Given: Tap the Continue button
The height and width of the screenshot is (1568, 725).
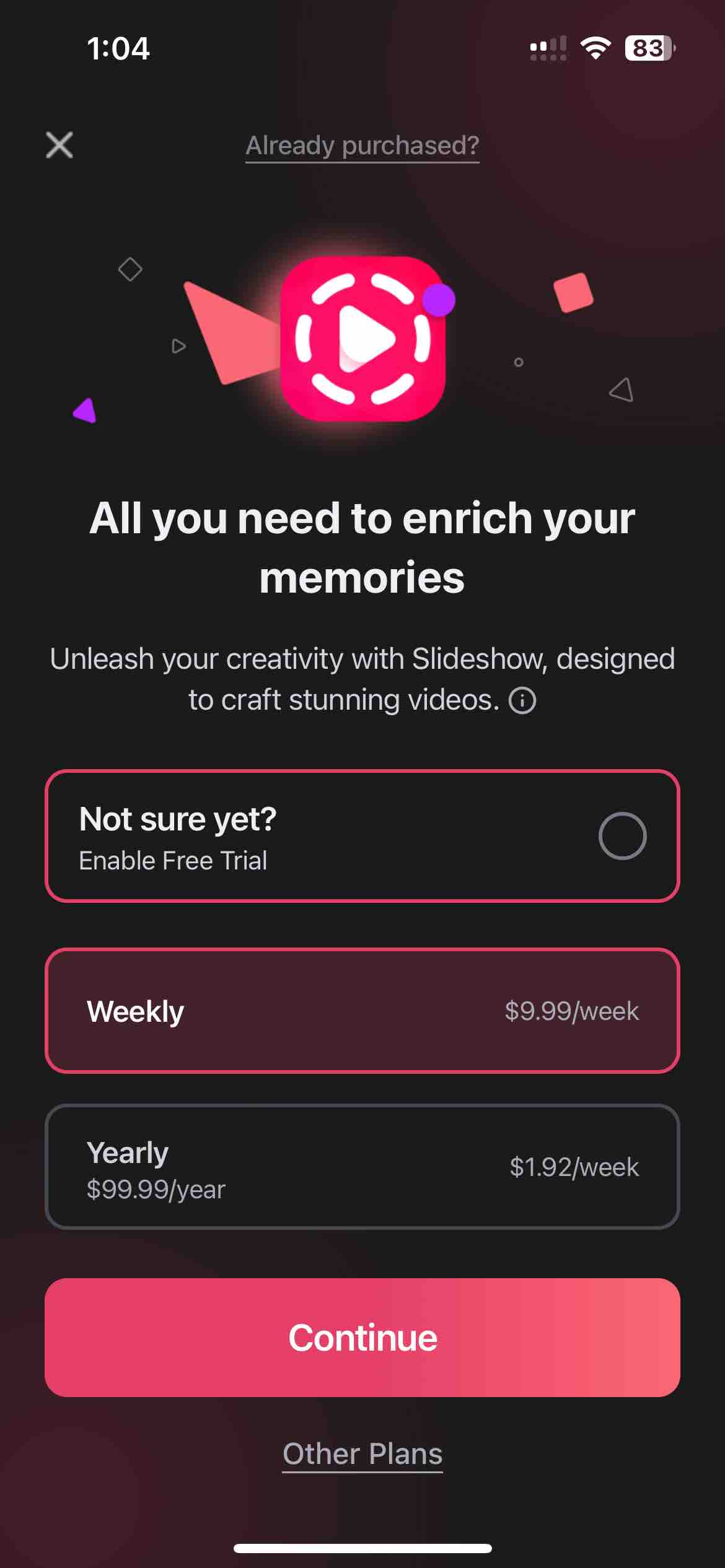Looking at the screenshot, I should click(x=362, y=1338).
